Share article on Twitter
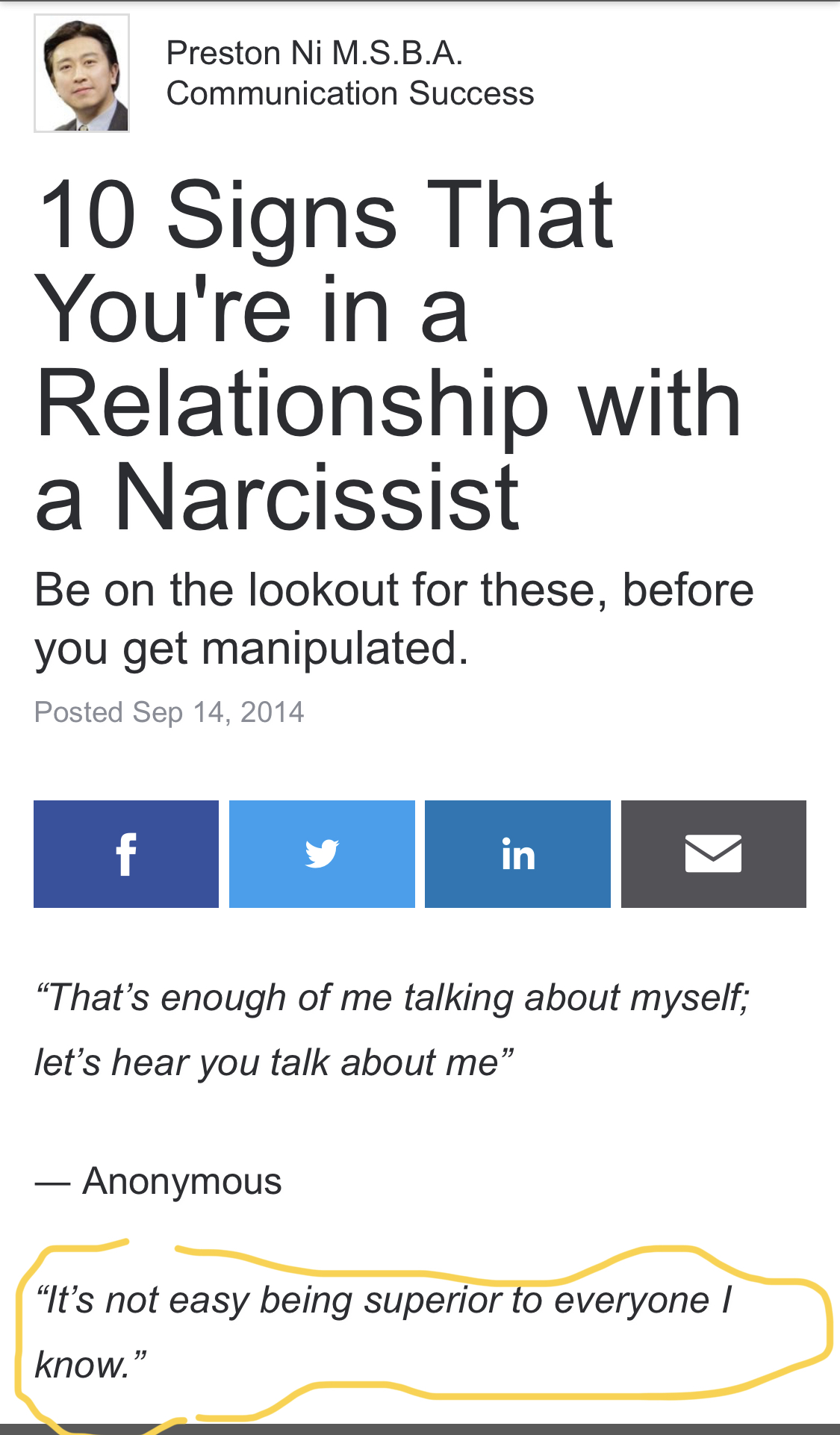Viewport: 840px width, 1435px height. coord(322,854)
